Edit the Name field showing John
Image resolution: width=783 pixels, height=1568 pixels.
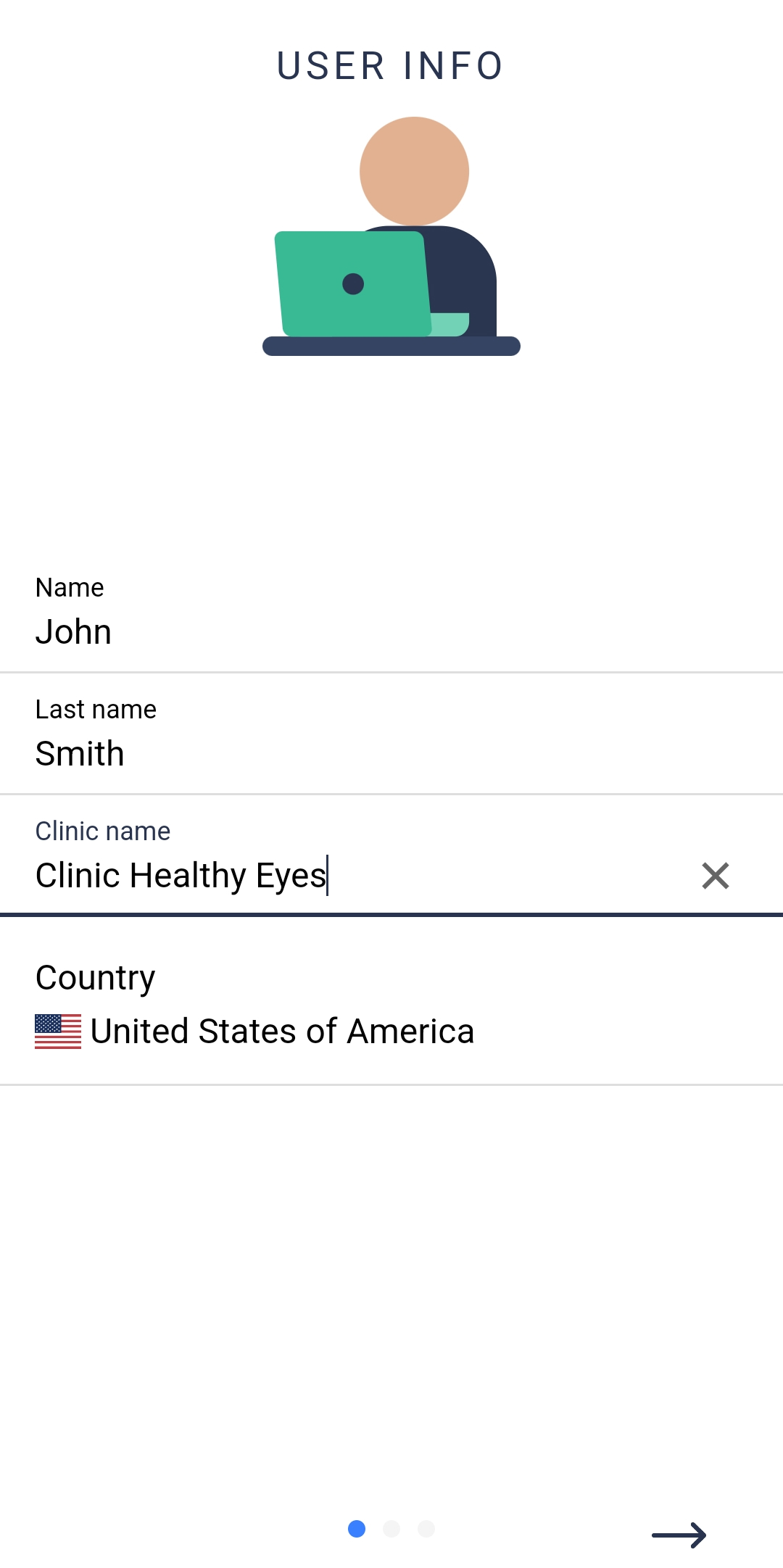point(391,613)
